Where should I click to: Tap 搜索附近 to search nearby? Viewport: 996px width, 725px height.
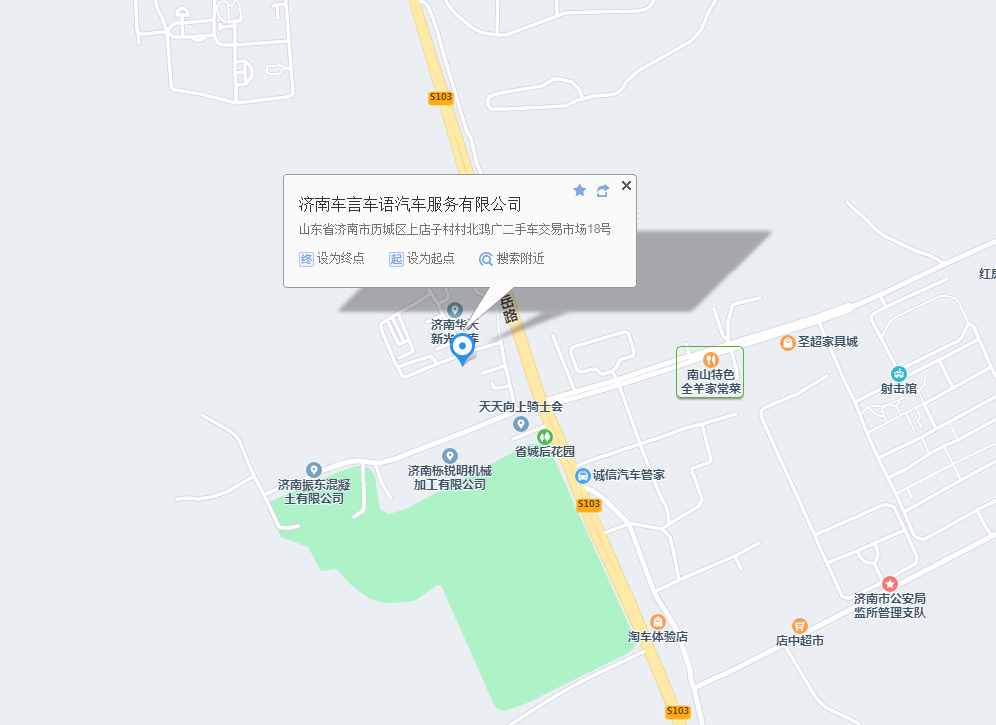tap(512, 259)
